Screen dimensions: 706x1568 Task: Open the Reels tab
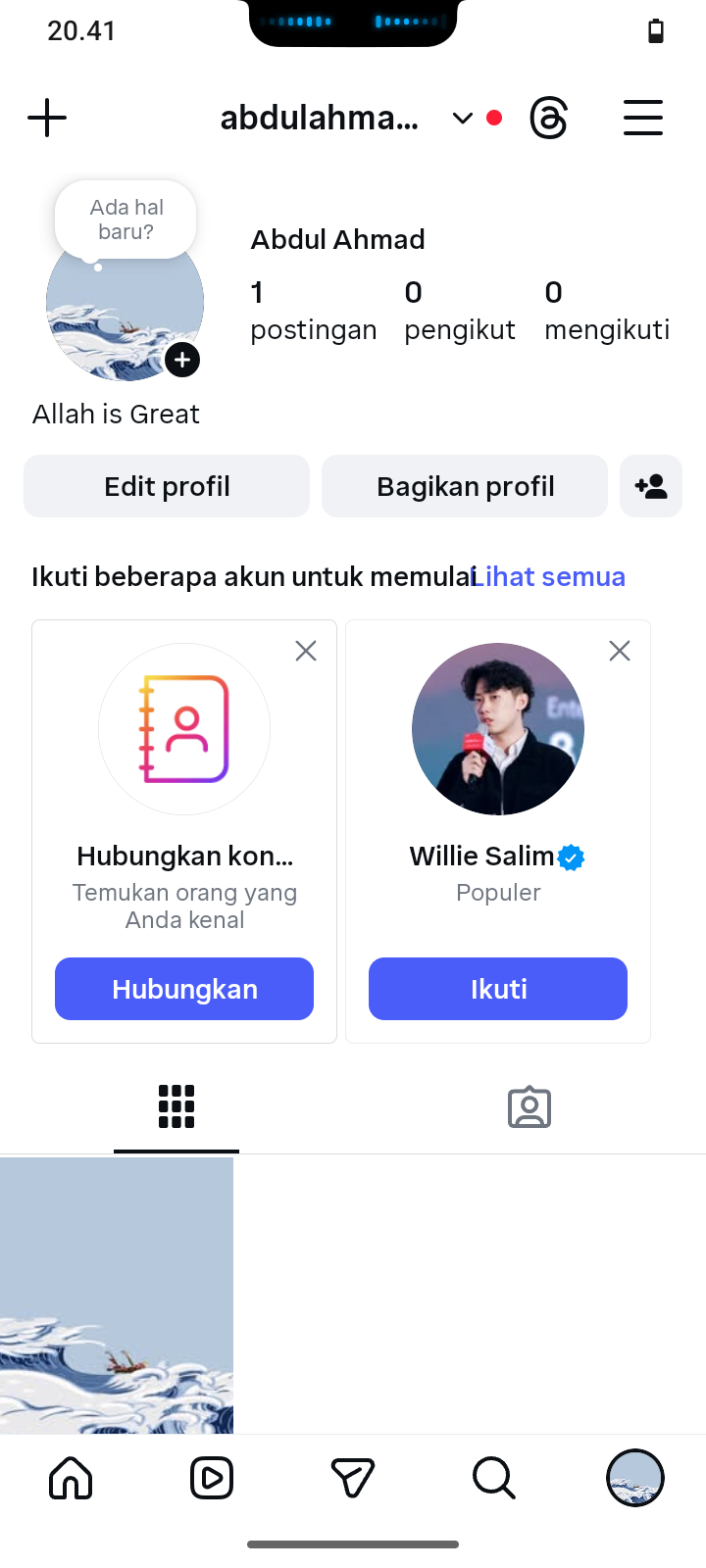212,1478
